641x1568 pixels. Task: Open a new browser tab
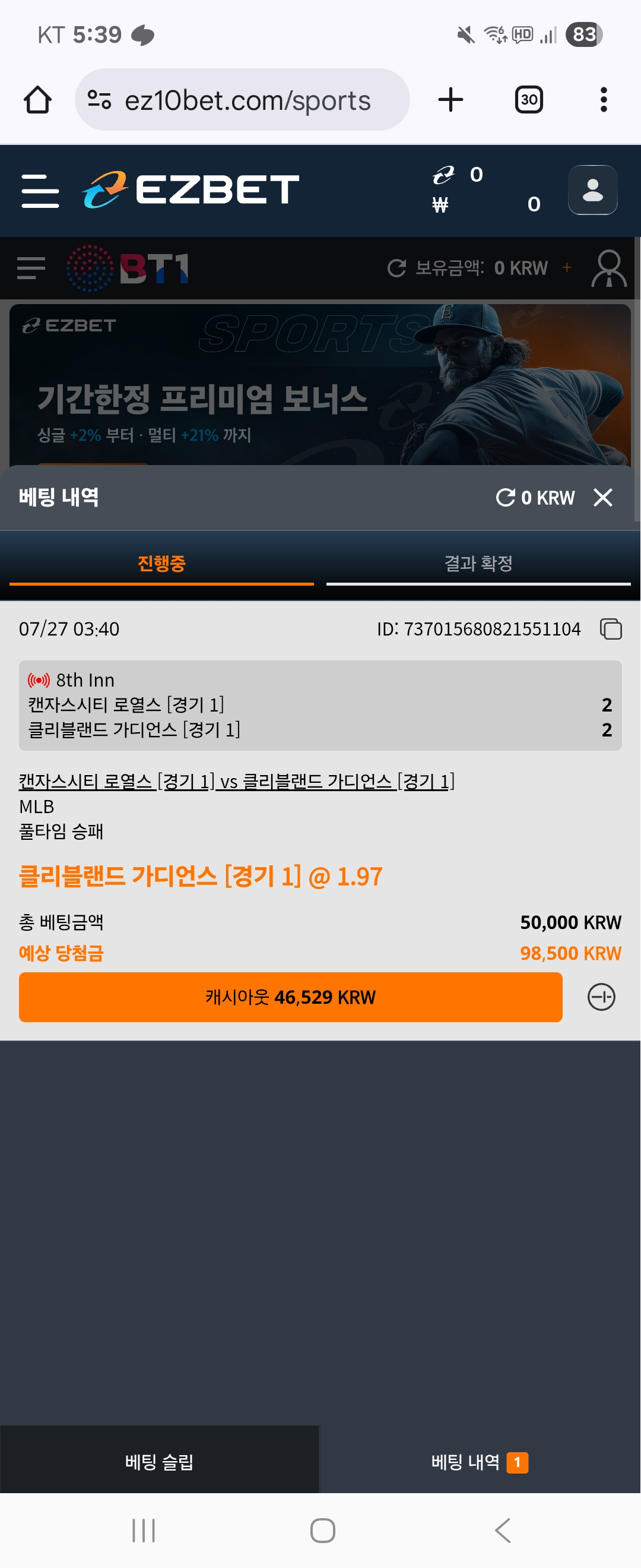[x=450, y=100]
